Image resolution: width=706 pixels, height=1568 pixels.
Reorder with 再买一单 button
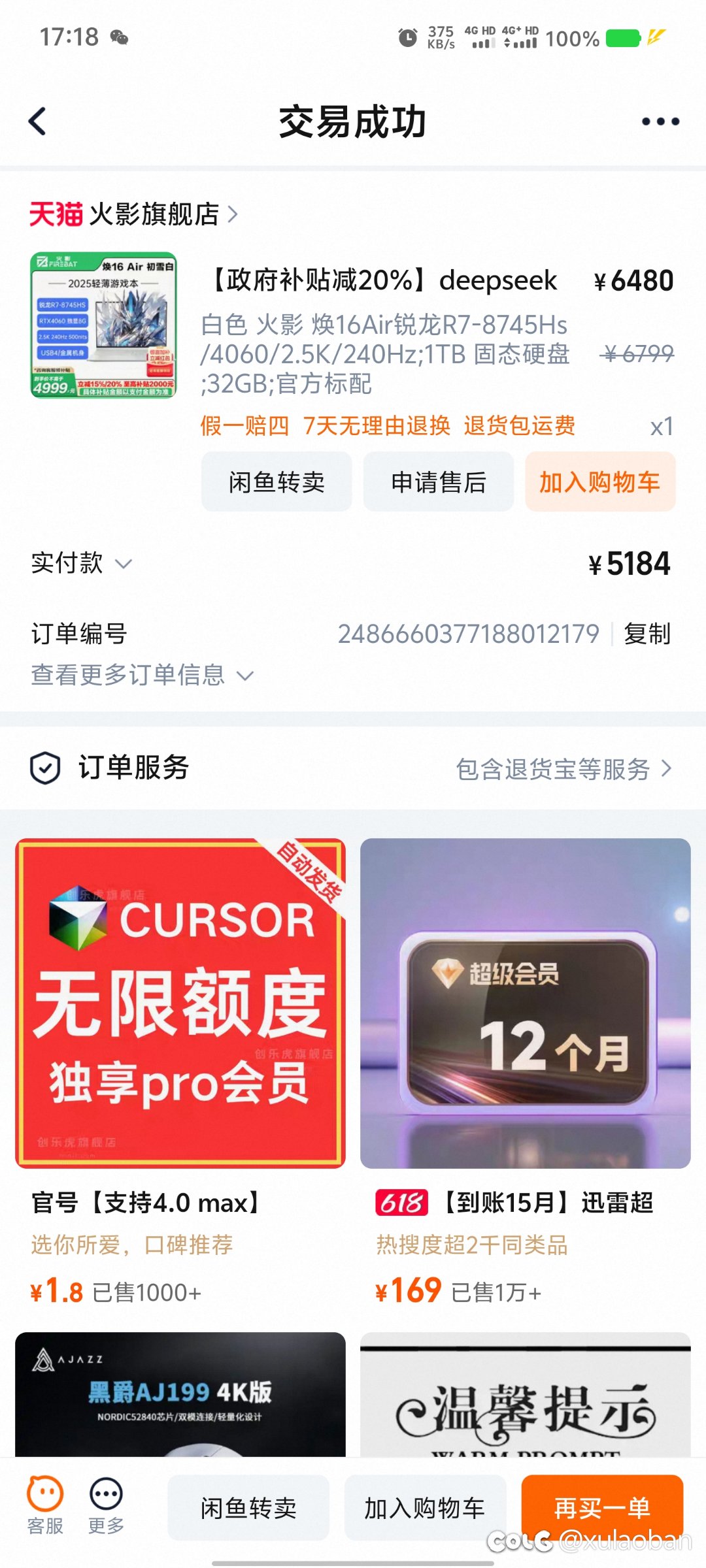point(602,1508)
